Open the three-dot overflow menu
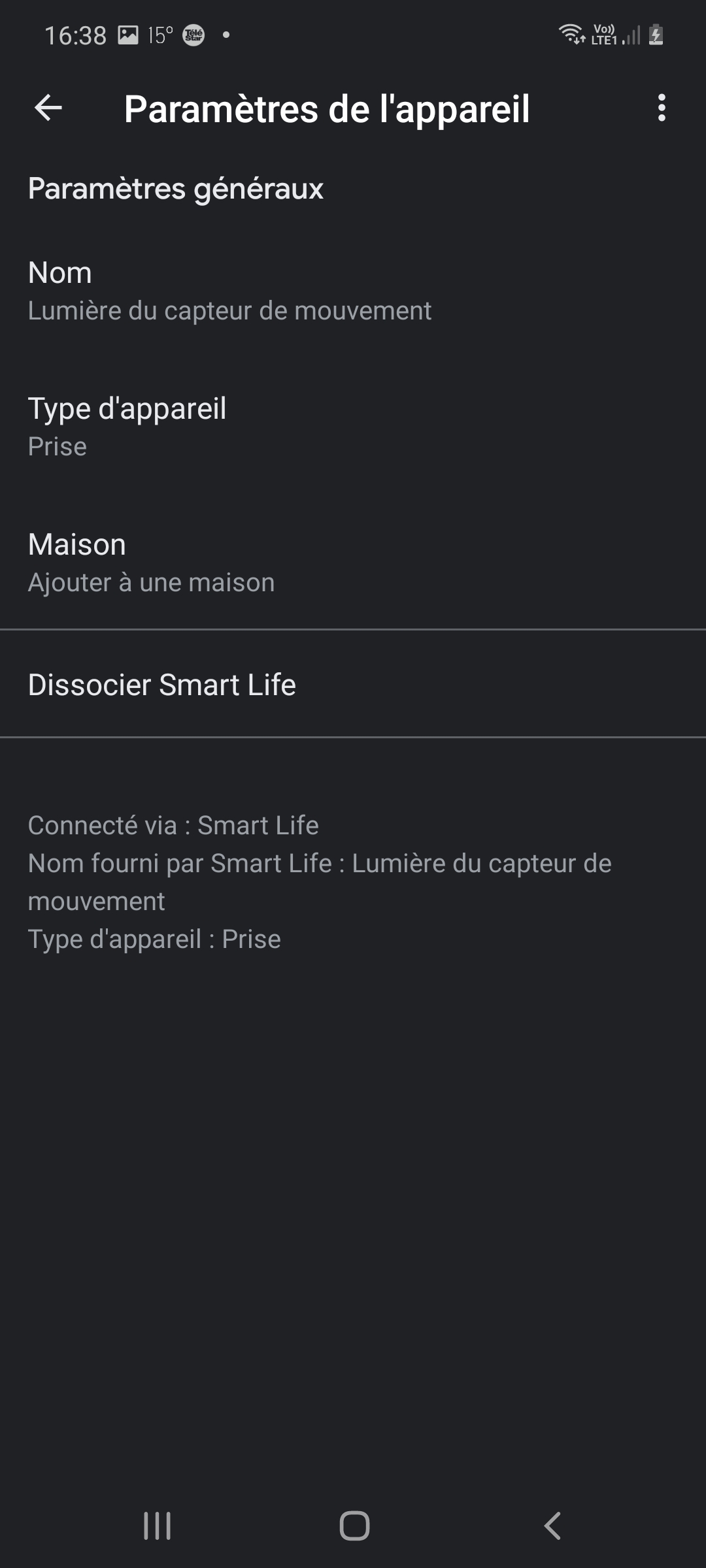The width and height of the screenshot is (706, 1568). coord(662,108)
